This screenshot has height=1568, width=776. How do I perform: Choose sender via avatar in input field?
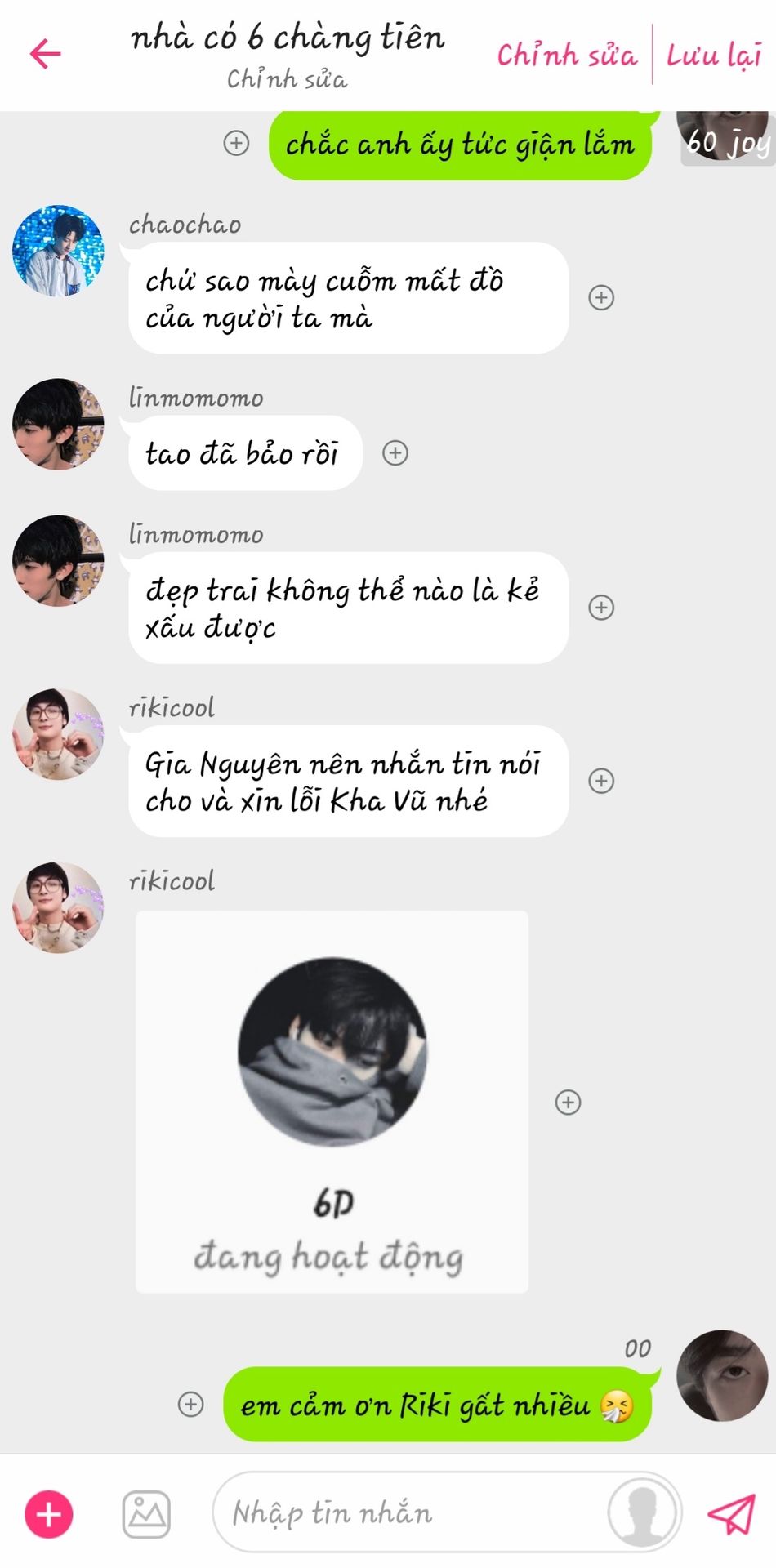(644, 1513)
